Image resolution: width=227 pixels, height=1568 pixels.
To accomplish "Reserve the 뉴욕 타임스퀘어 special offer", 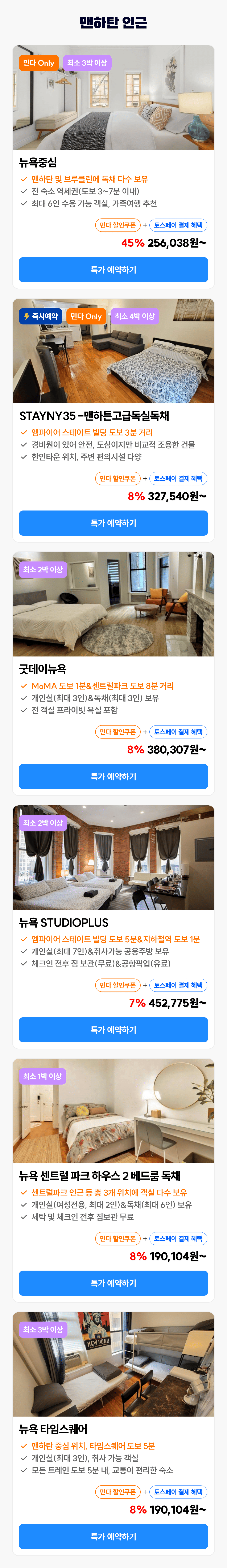I will tap(113, 1536).
